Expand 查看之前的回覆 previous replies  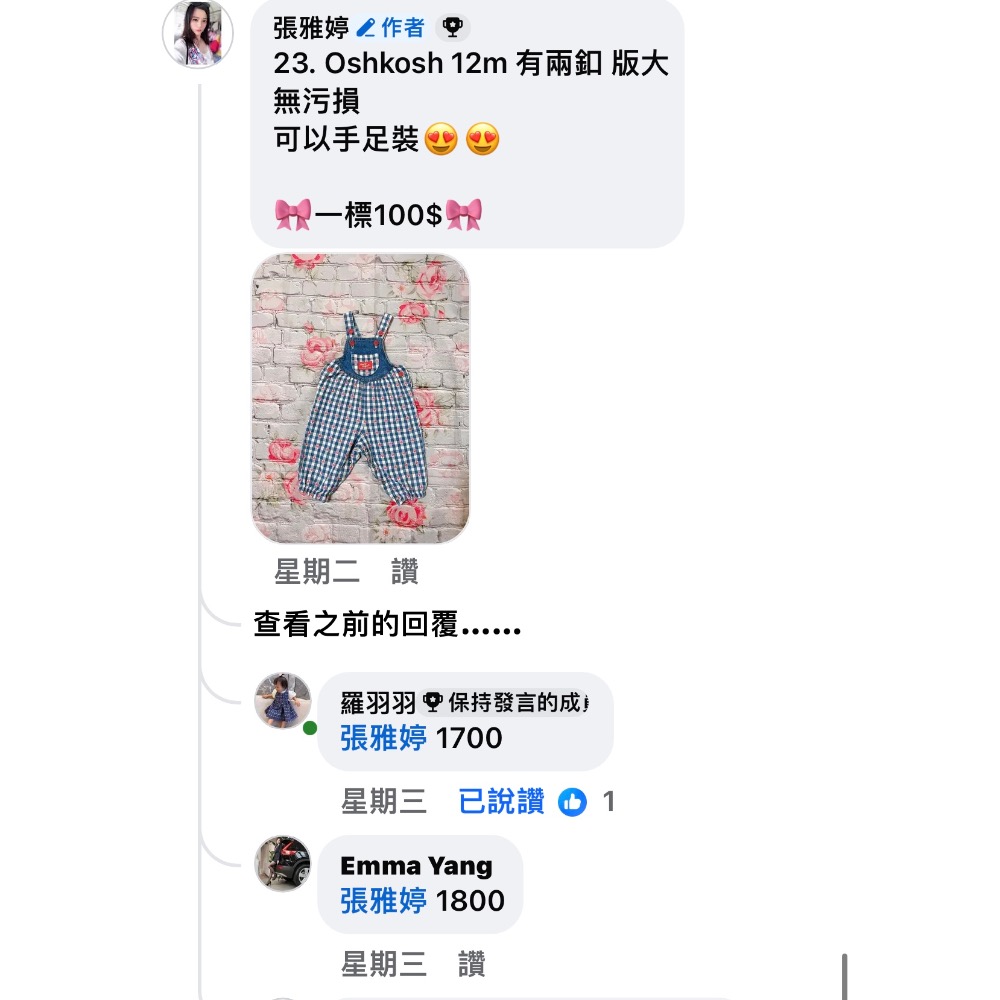pyautogui.click(x=387, y=626)
